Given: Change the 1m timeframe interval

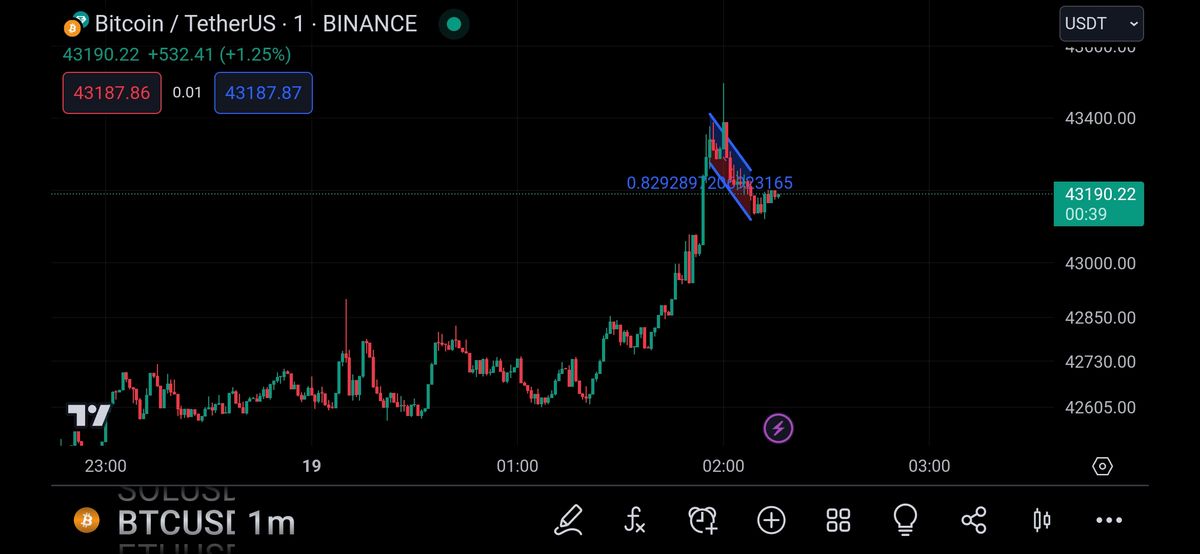Looking at the screenshot, I should pos(270,521).
